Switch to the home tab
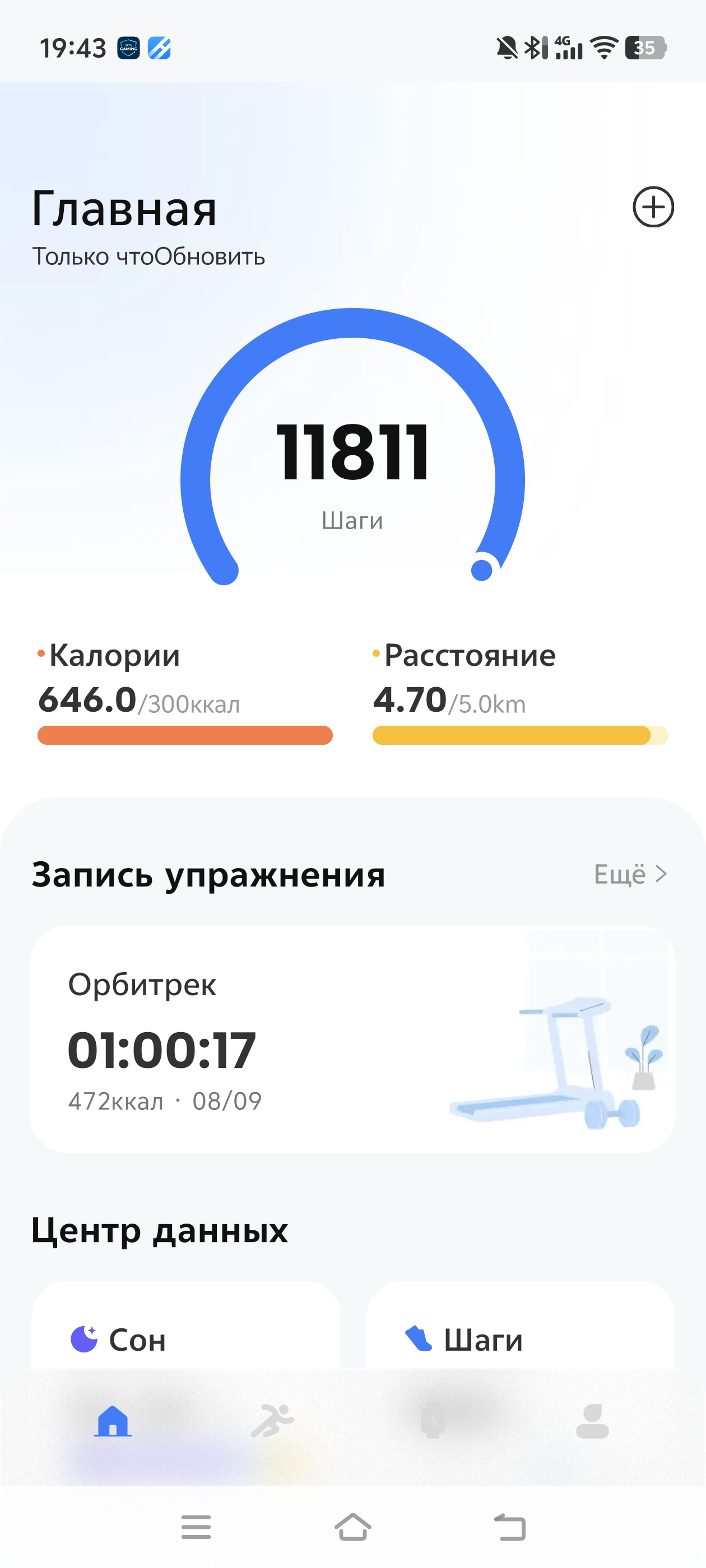 [x=113, y=1421]
